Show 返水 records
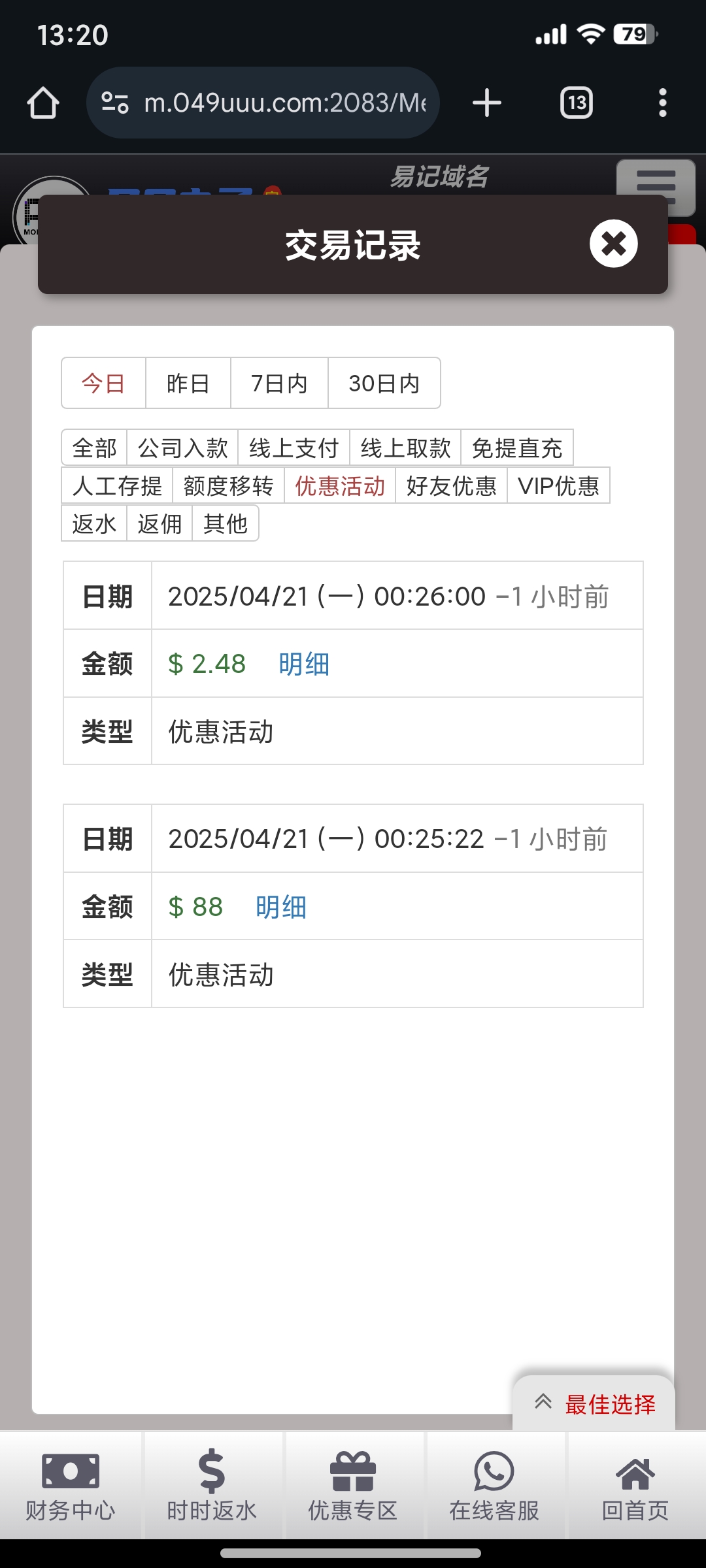Viewport: 706px width, 1568px height. point(94,524)
